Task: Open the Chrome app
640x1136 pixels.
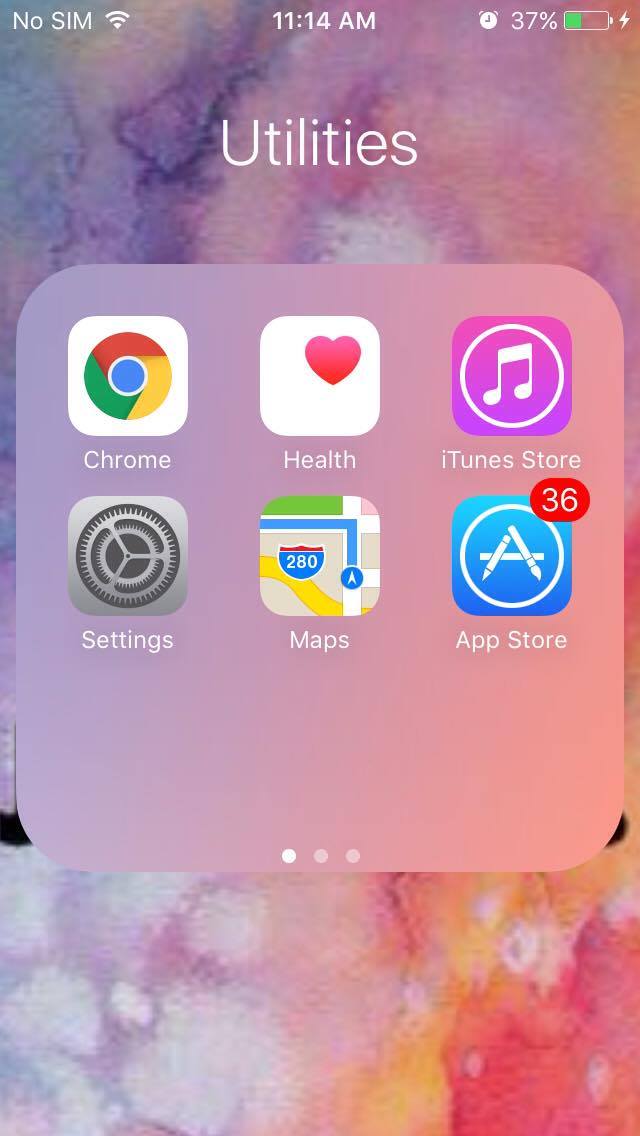Action: point(128,376)
